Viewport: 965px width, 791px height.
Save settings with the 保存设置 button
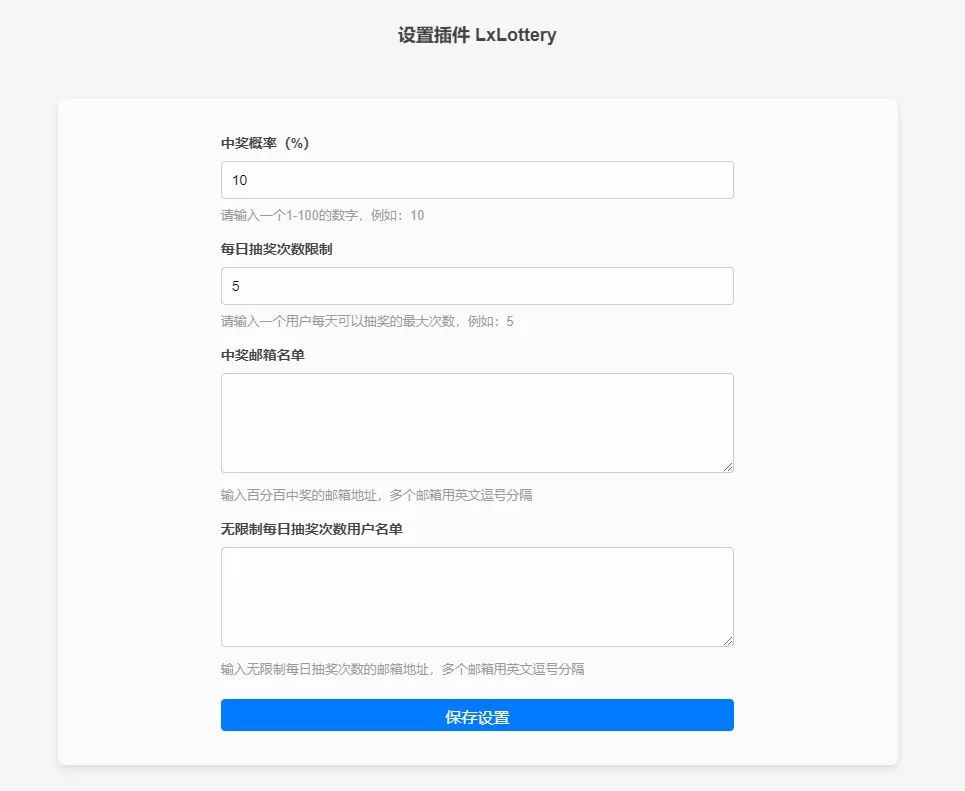click(477, 715)
